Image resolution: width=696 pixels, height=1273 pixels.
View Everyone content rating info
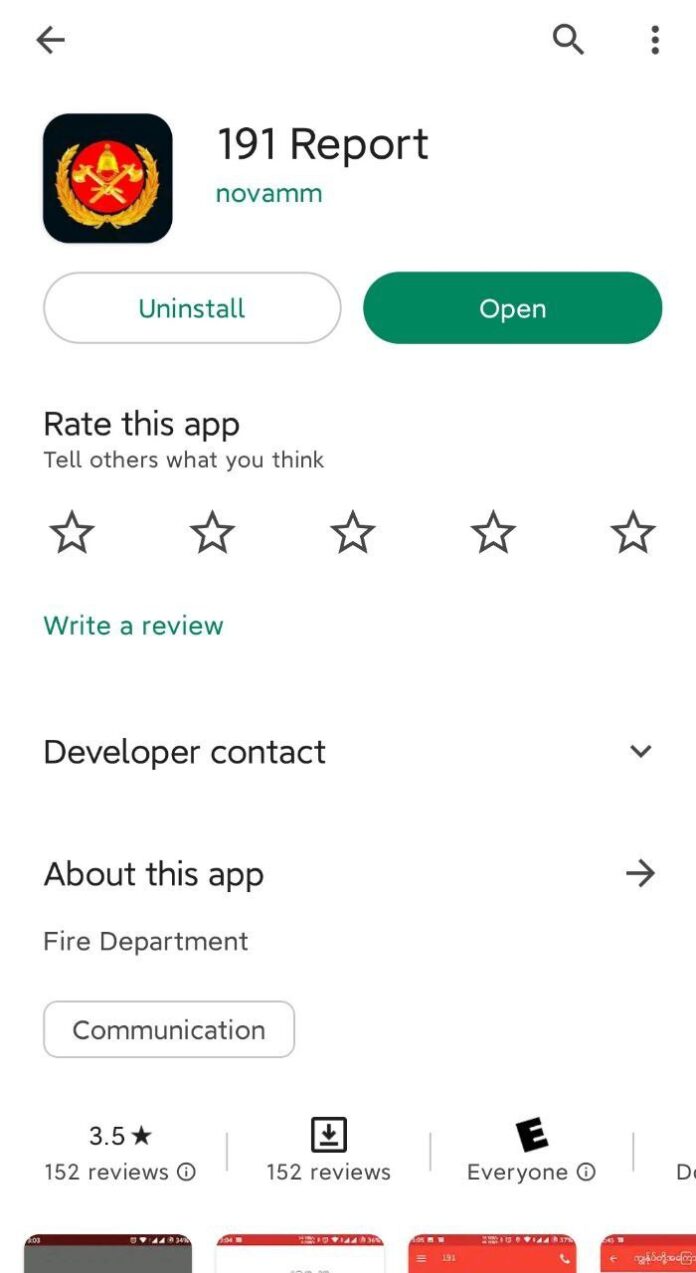(x=586, y=1172)
